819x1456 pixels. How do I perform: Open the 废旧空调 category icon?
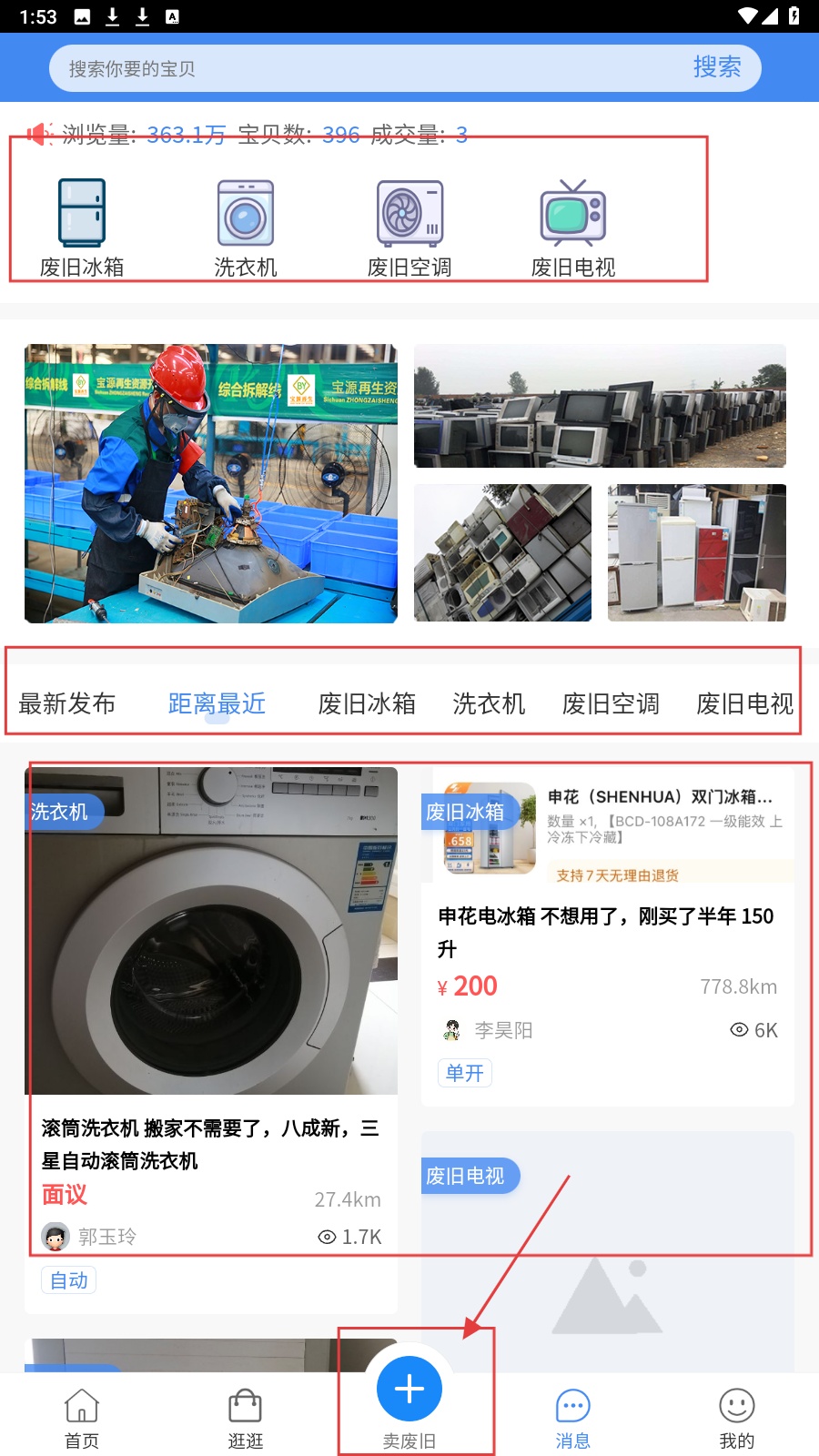coord(409,227)
